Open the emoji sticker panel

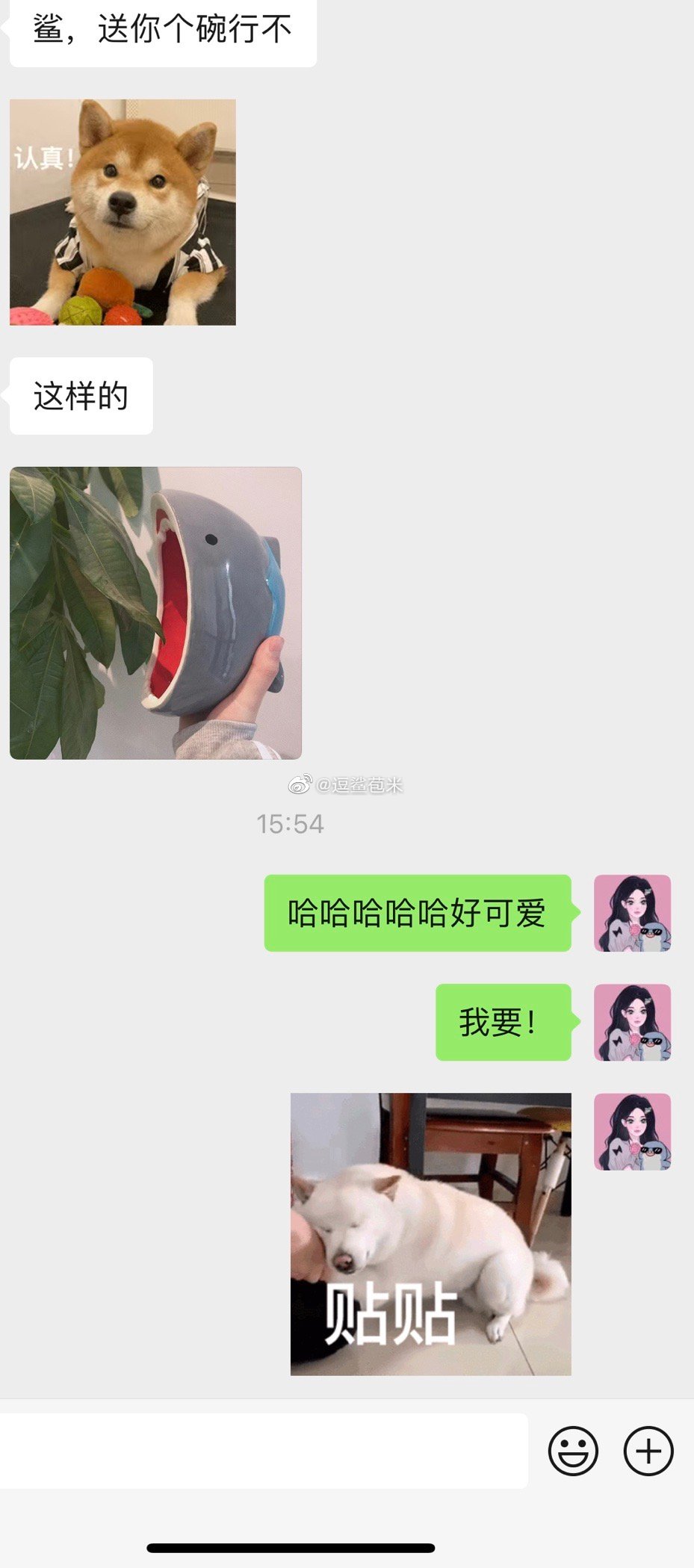pyautogui.click(x=573, y=1451)
